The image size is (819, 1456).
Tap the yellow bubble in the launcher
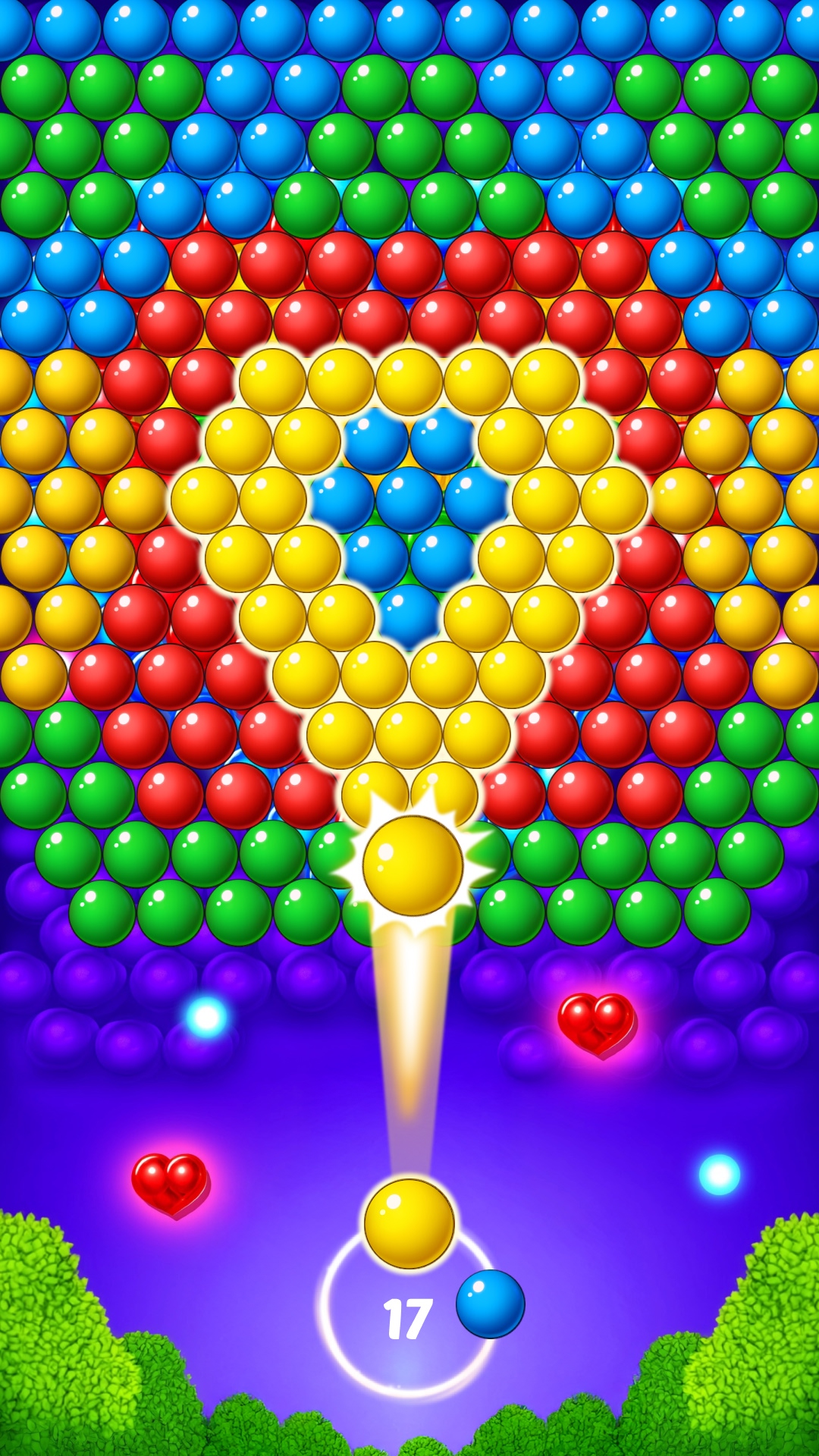pyautogui.click(x=409, y=1223)
